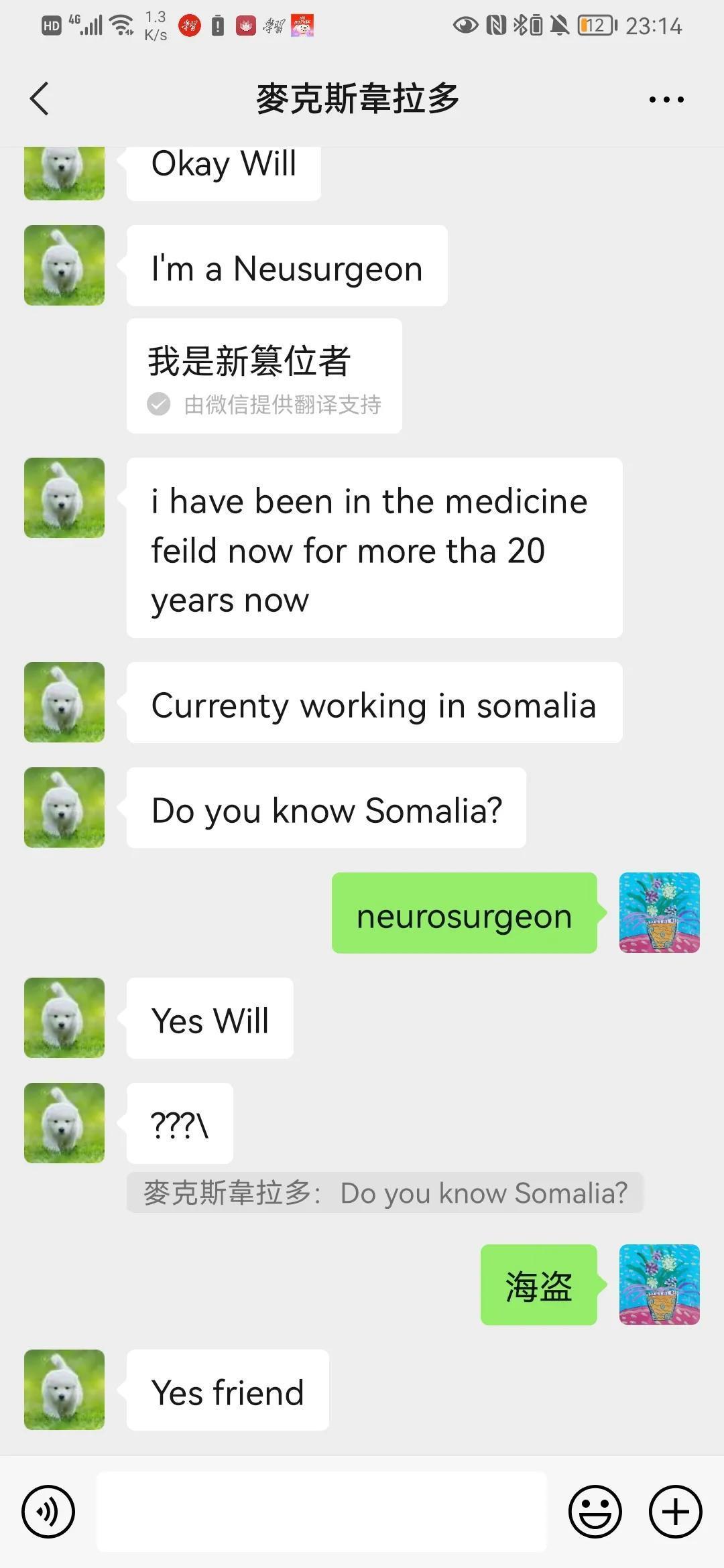Open contact avatar beside "Currenty working in somalia"
The image size is (724, 1568).
[x=64, y=702]
